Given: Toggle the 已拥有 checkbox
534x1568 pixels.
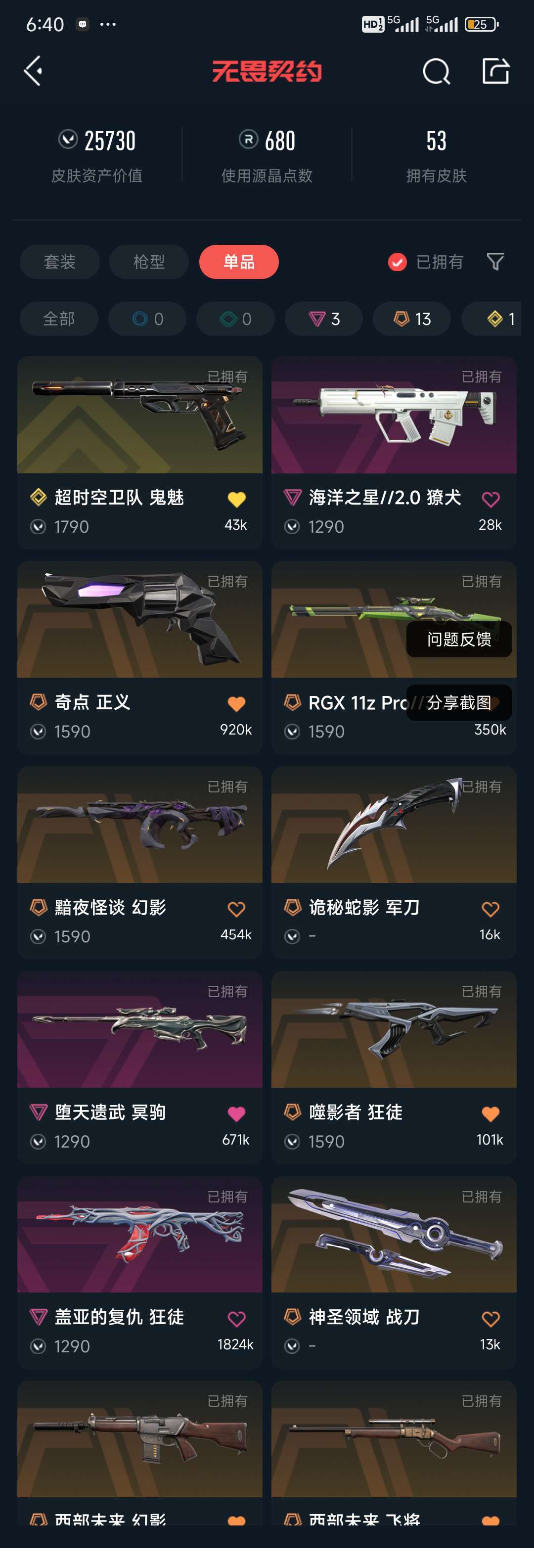Looking at the screenshot, I should (397, 262).
